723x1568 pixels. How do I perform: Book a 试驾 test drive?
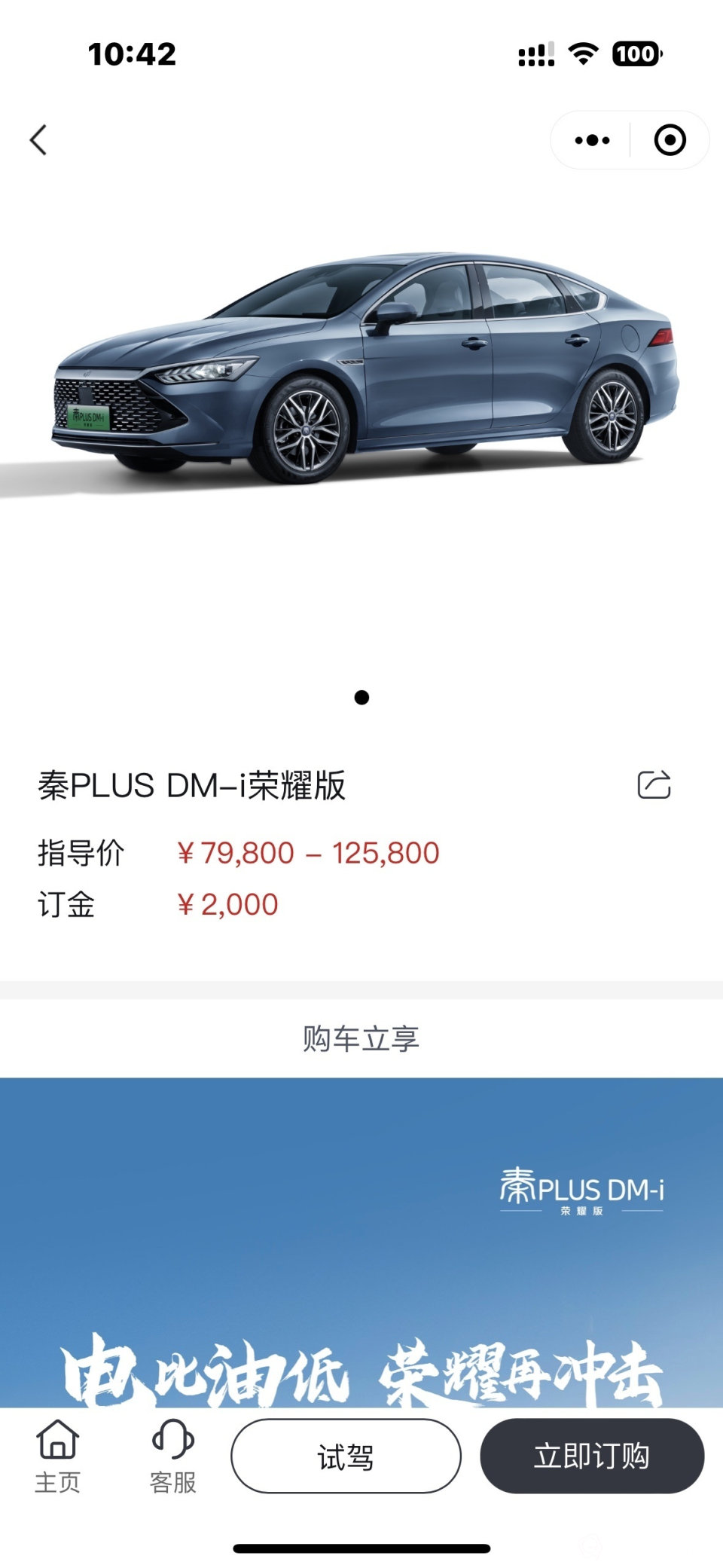coord(346,1456)
